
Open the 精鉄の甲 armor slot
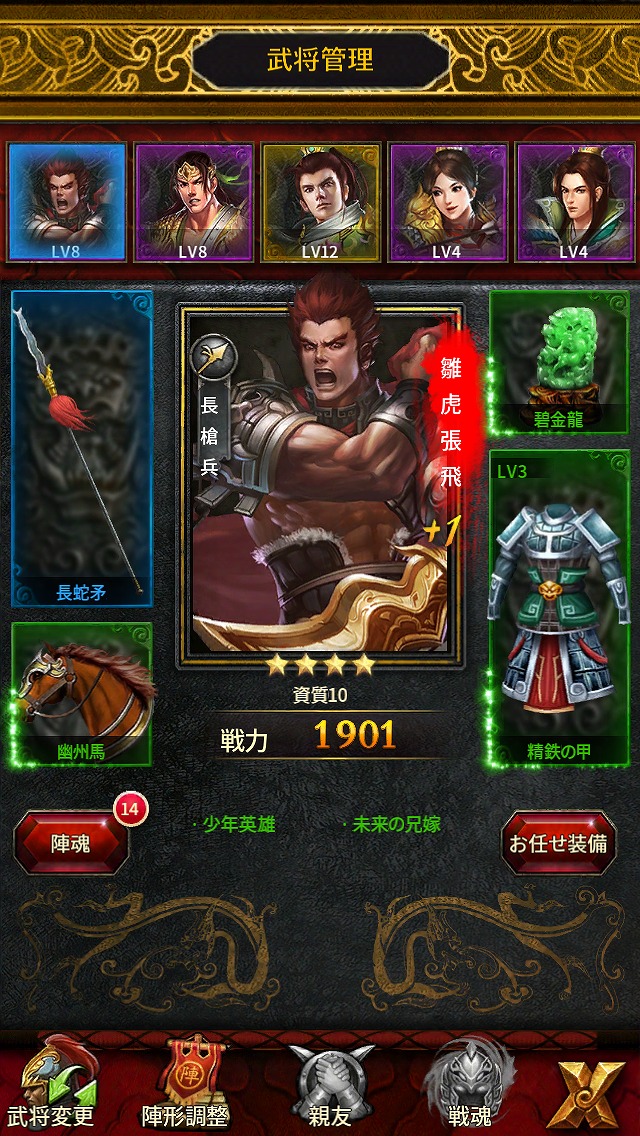pos(559,608)
